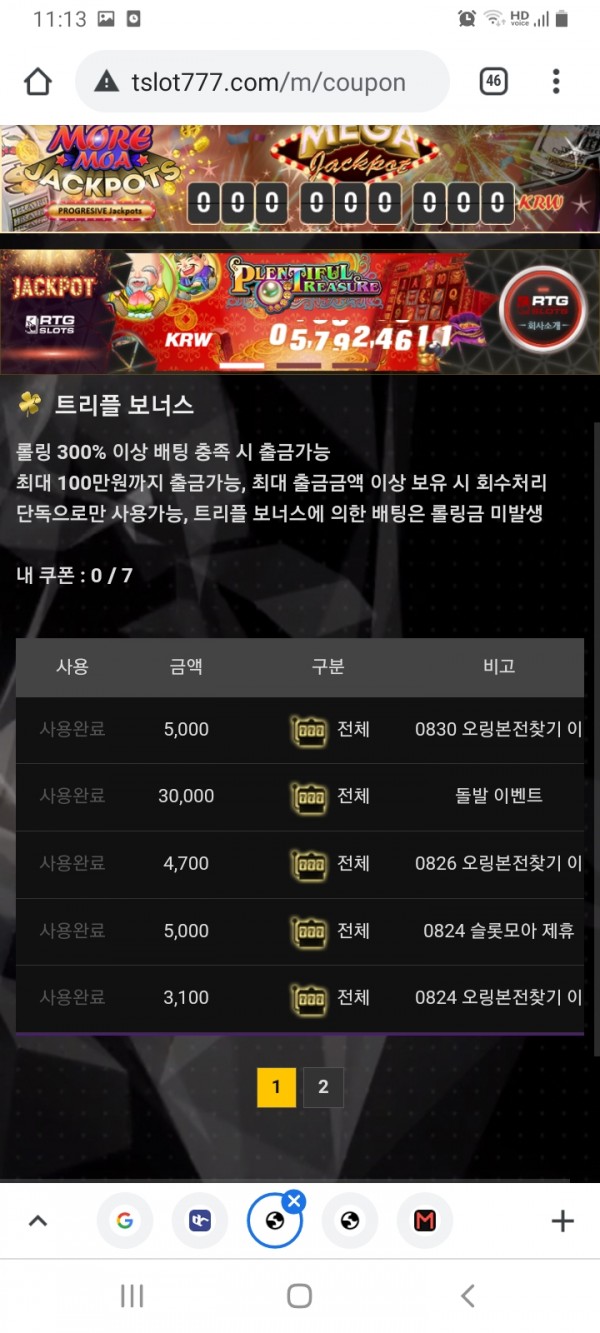Open the tab switcher showing 46 tabs
600x1333 pixels.
493,81
